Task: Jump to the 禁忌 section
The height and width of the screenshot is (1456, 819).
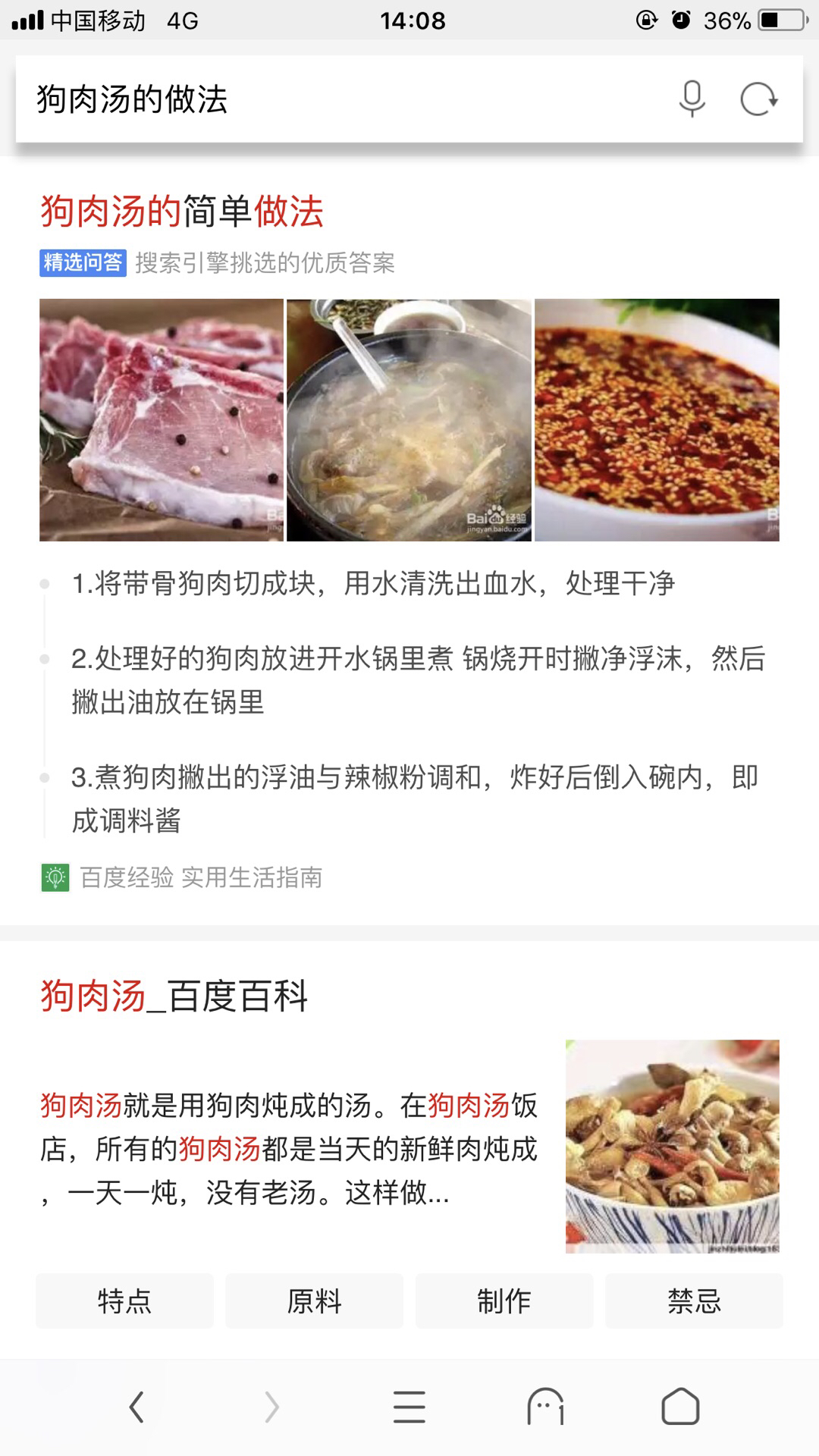Action: pyautogui.click(x=694, y=1301)
